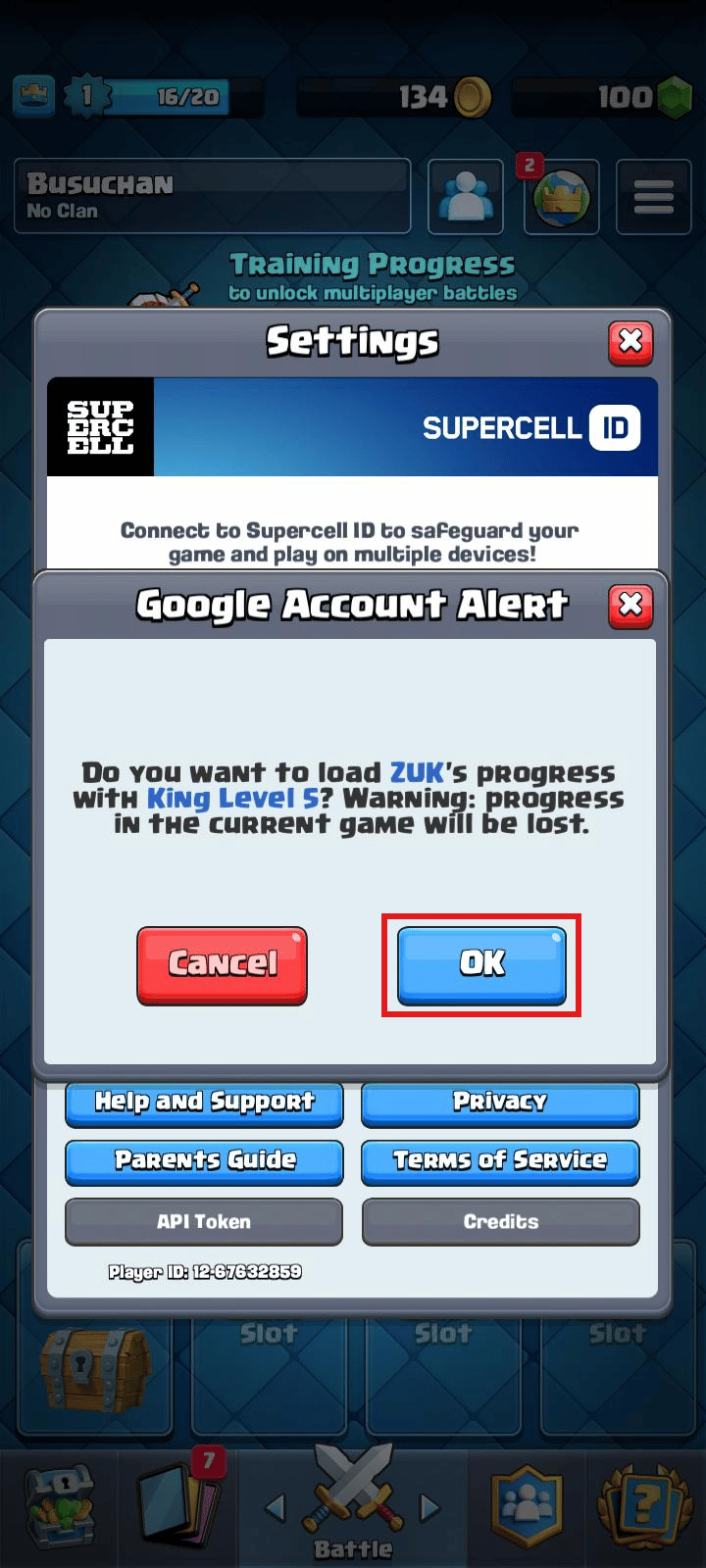Show the game Credits
Viewport: 706px width, 1568px height.
(500, 1222)
